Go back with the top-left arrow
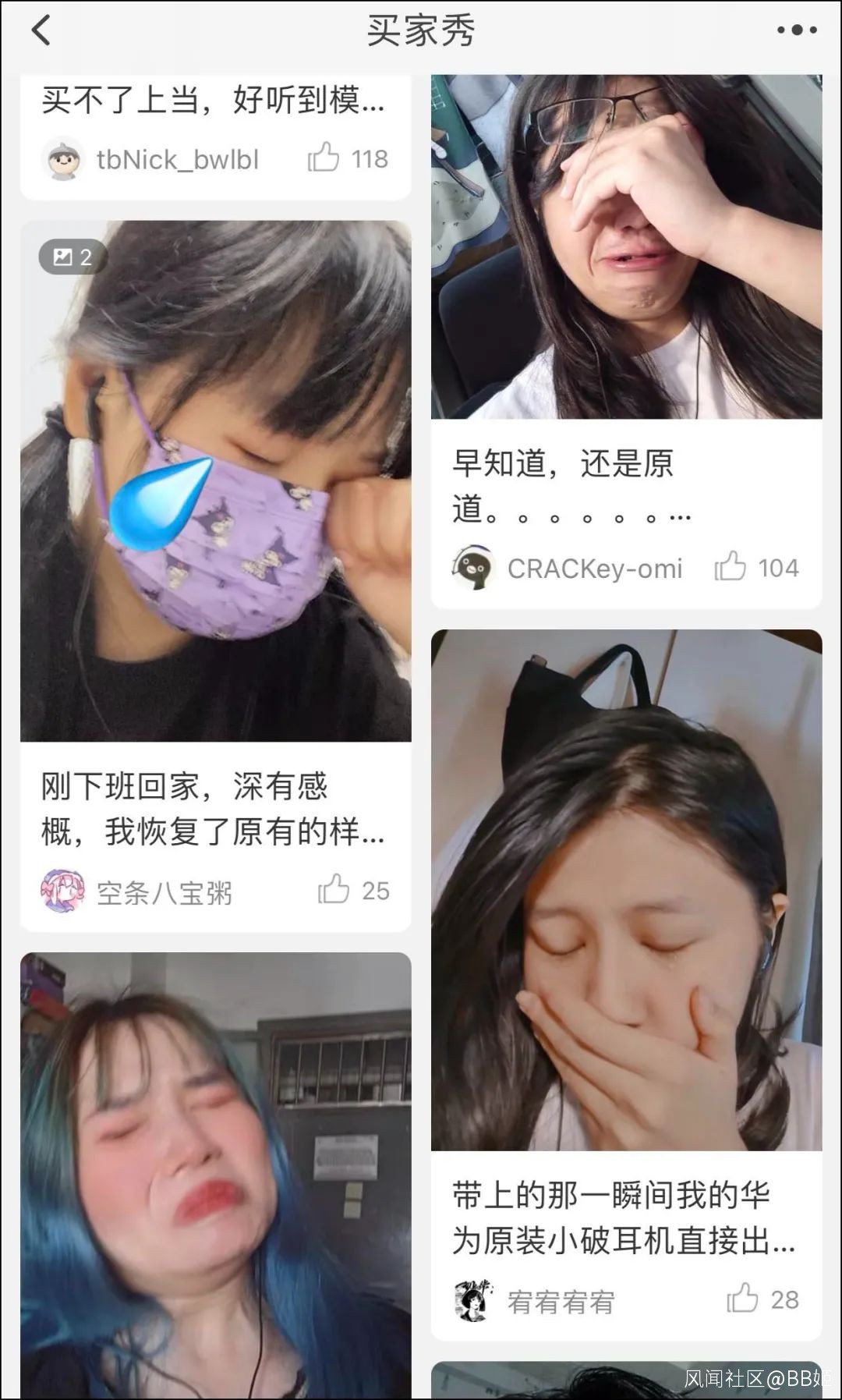Screen dimensions: 842x1400 pyautogui.click(x=41, y=31)
